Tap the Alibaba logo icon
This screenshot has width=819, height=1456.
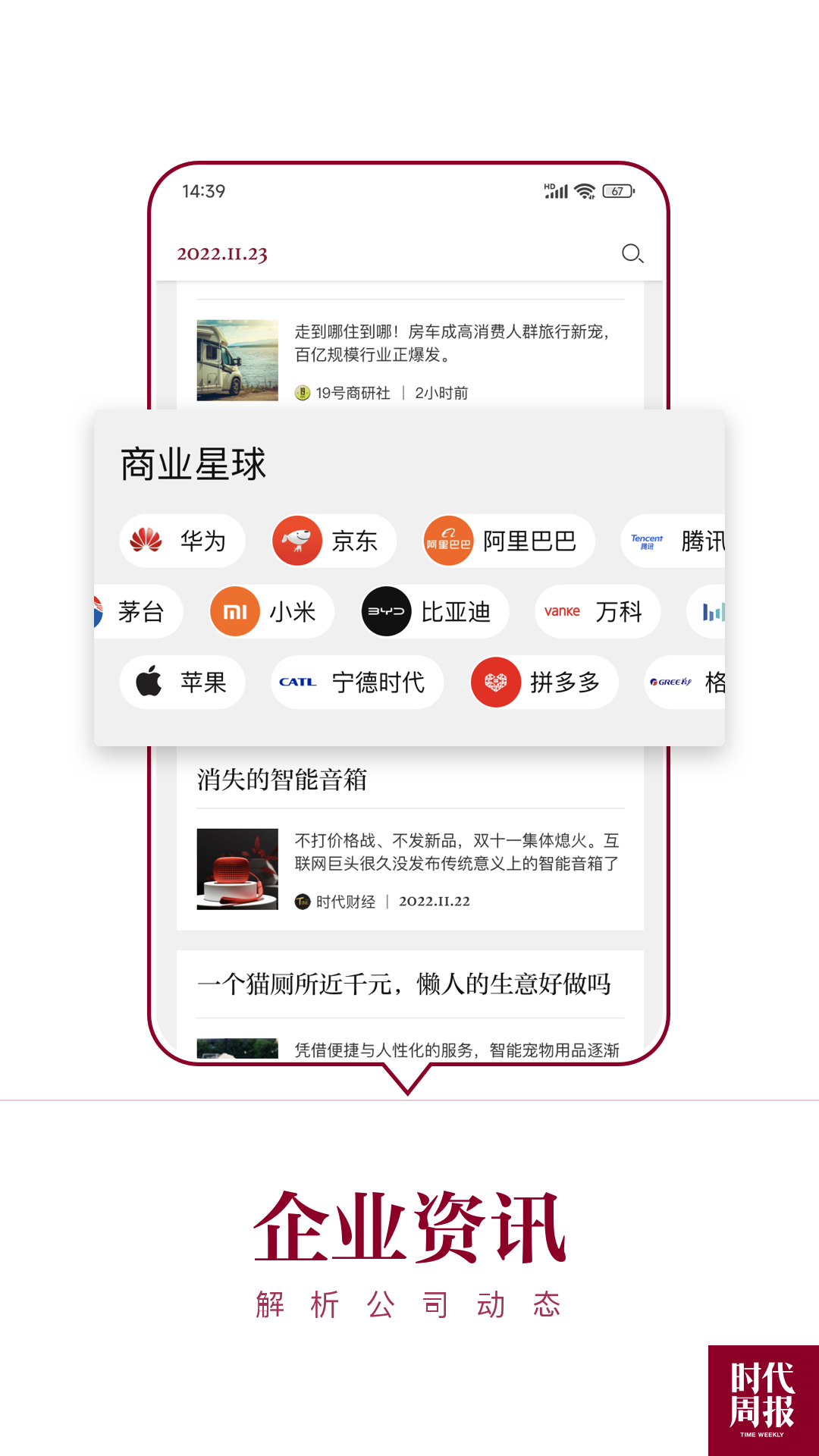[x=447, y=541]
